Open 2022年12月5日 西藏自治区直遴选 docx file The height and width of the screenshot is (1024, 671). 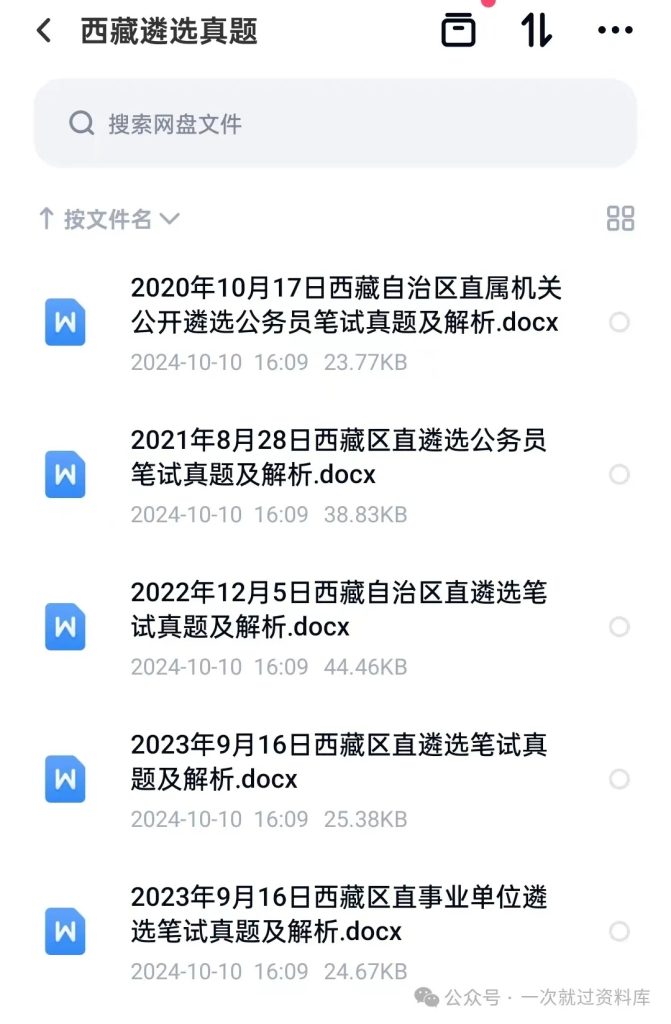pyautogui.click(x=338, y=609)
